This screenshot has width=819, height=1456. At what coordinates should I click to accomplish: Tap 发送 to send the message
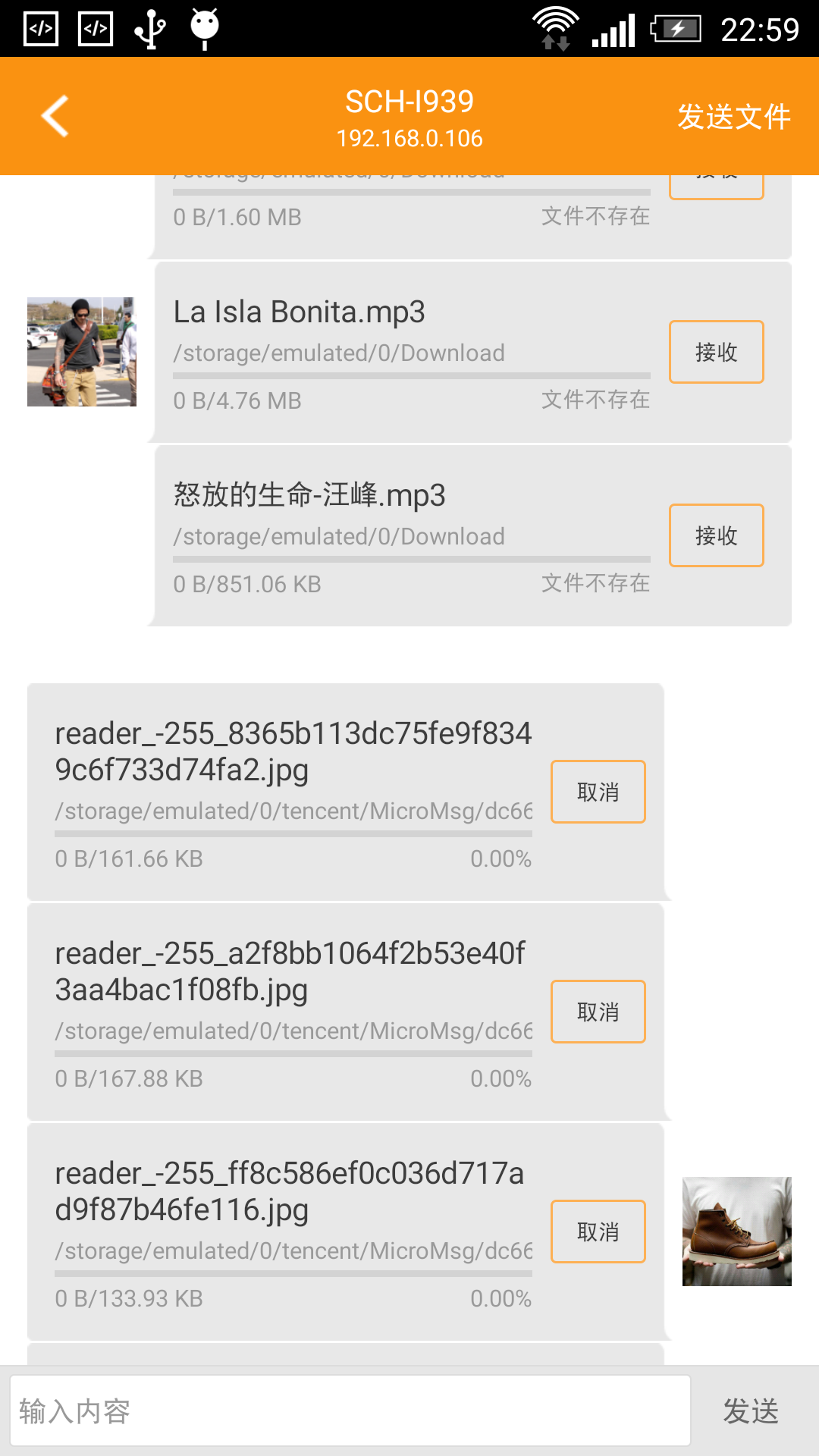pyautogui.click(x=751, y=1410)
